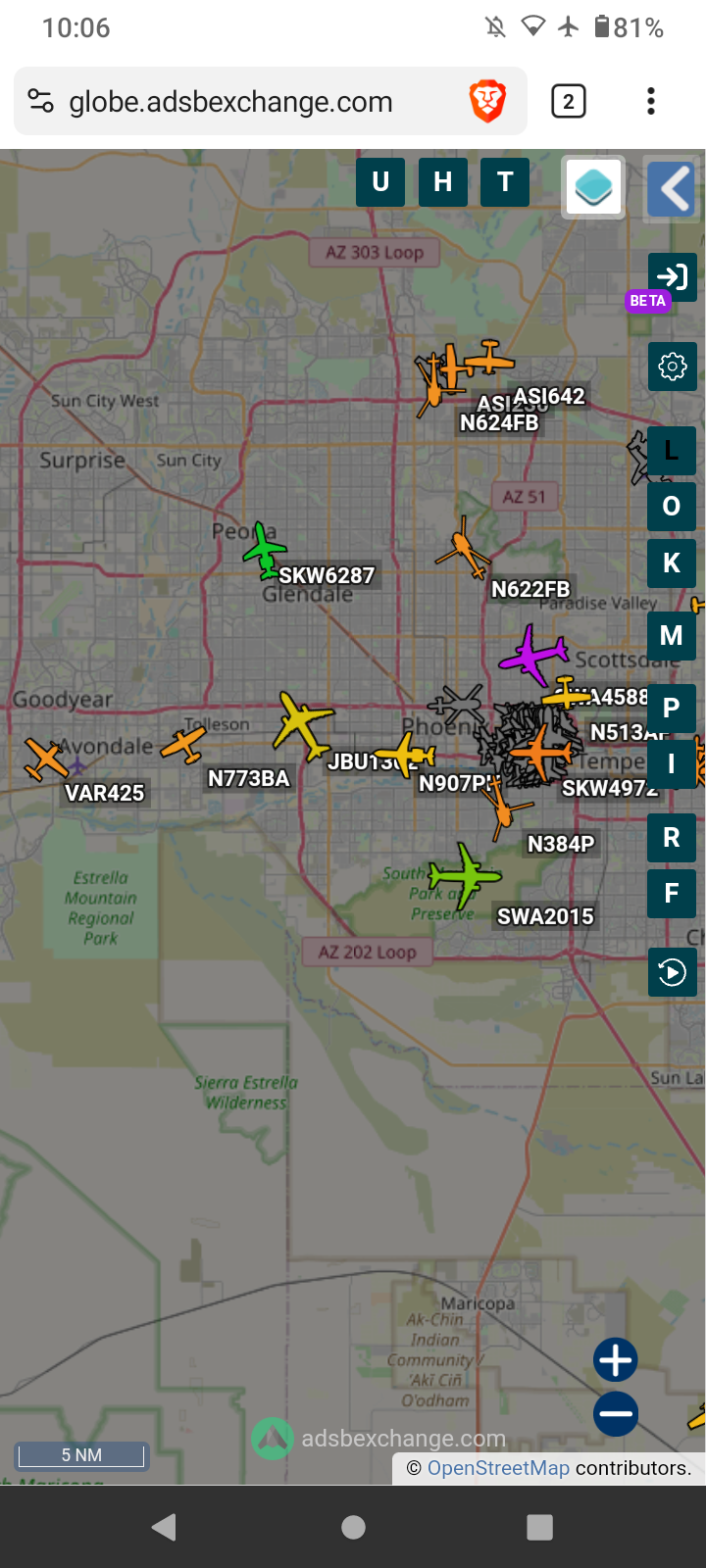
Task: Toggle the R map option
Action: tap(673, 838)
